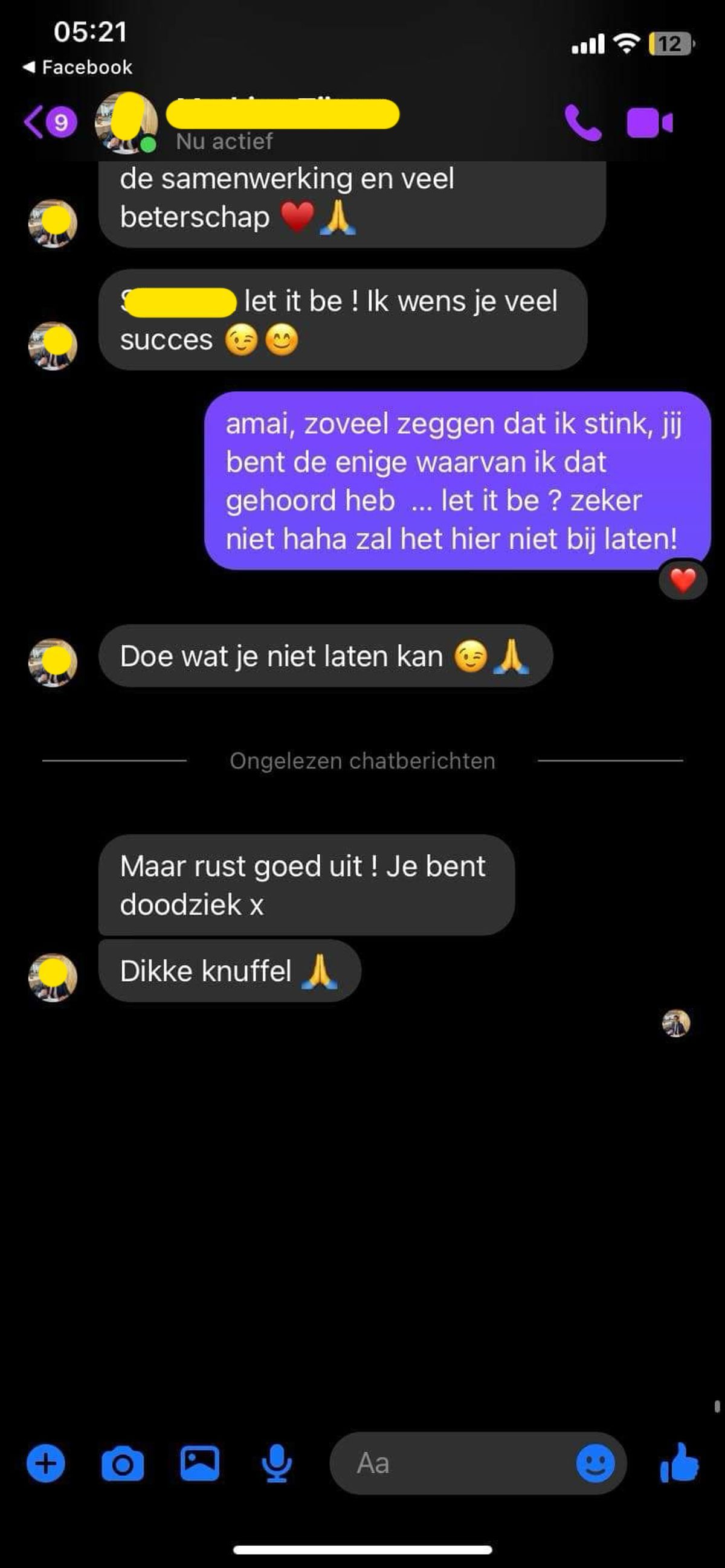
Task: Record a voice message with the microphone
Action: point(277,1463)
